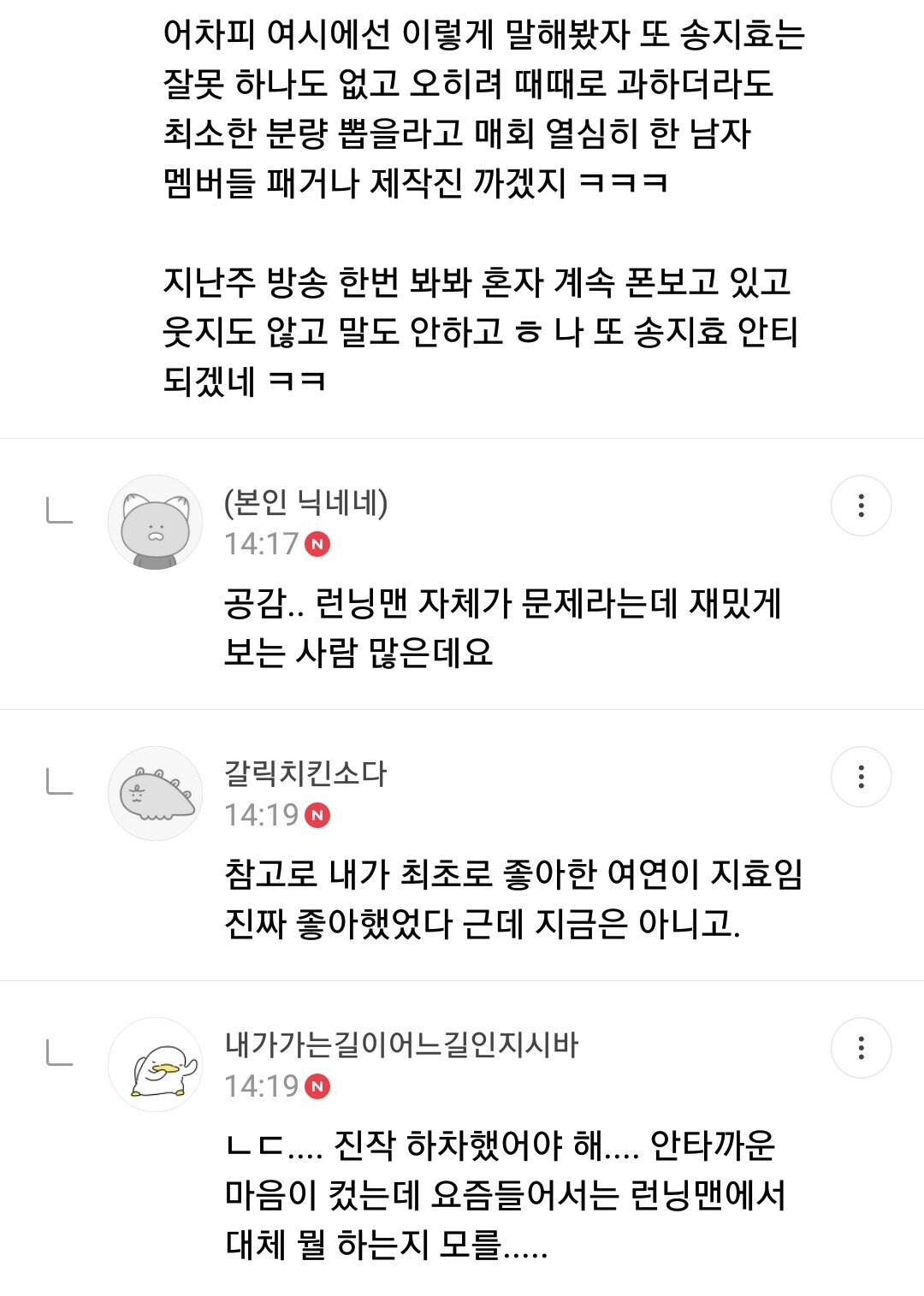Open overflow menu on 내가가는길이어느길인지시바 comment
The width and height of the screenshot is (924, 1296).
[861, 1048]
